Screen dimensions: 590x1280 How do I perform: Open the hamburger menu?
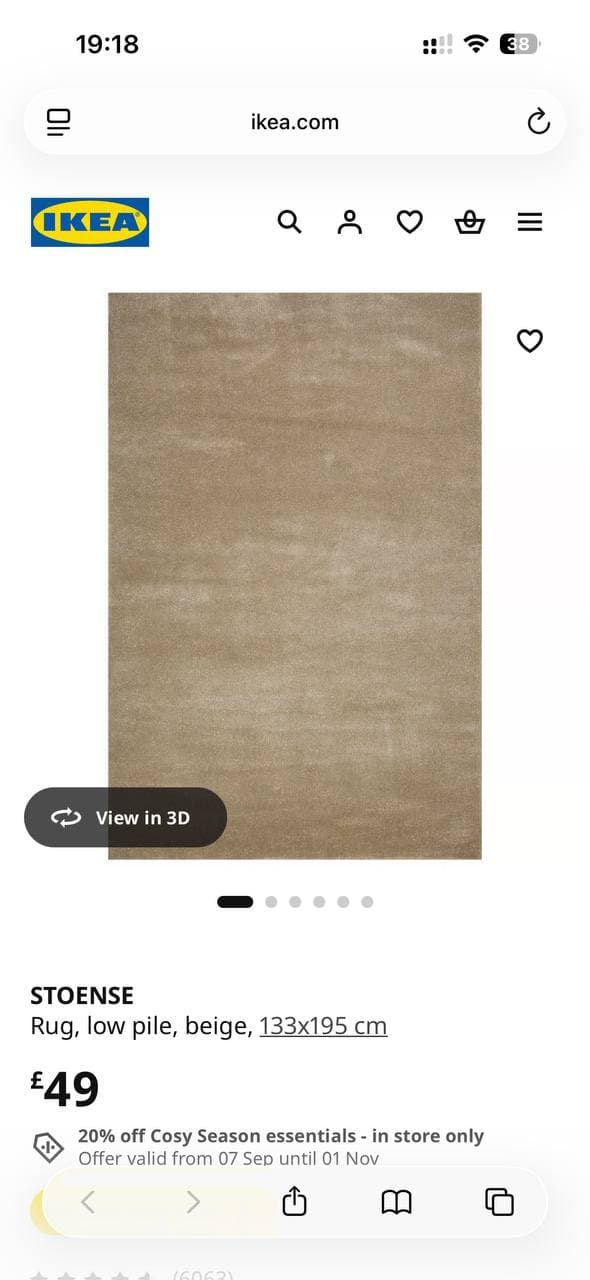click(530, 222)
